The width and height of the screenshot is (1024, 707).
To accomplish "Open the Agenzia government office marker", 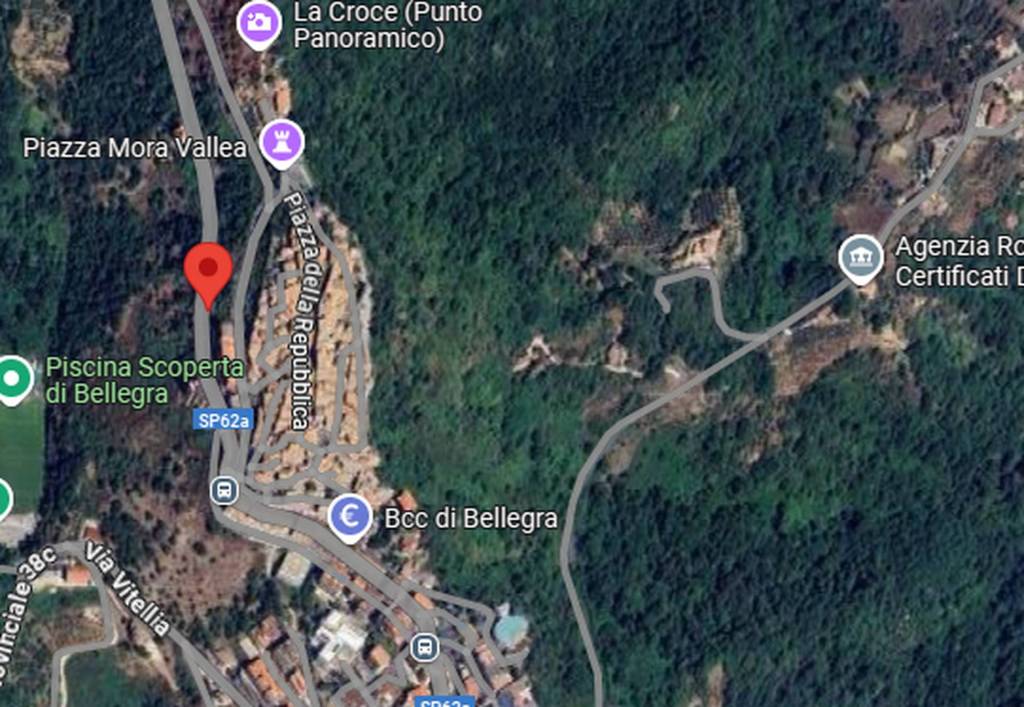I will pyautogui.click(x=860, y=257).
